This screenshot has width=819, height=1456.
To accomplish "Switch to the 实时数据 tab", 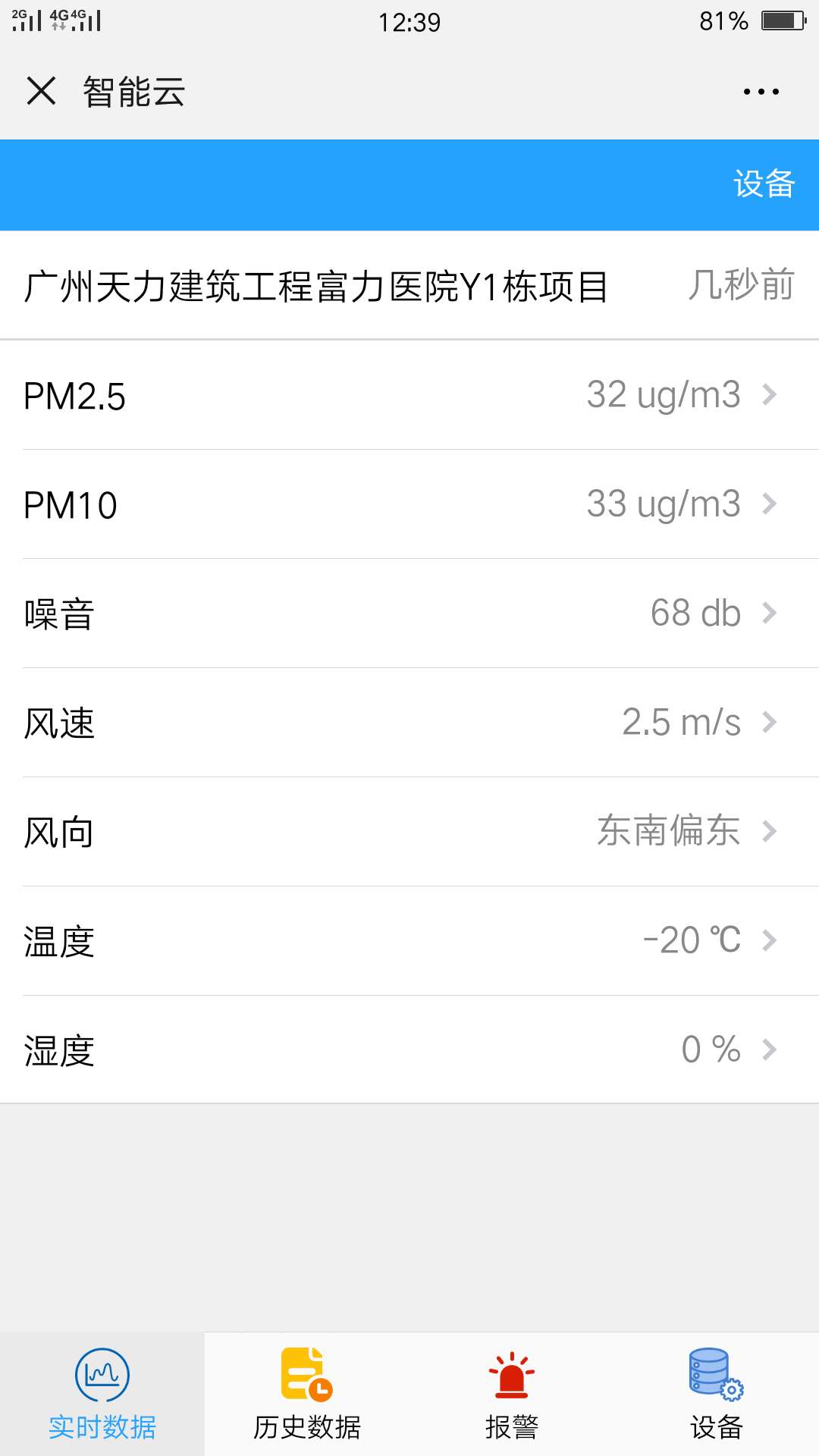I will point(102,1394).
